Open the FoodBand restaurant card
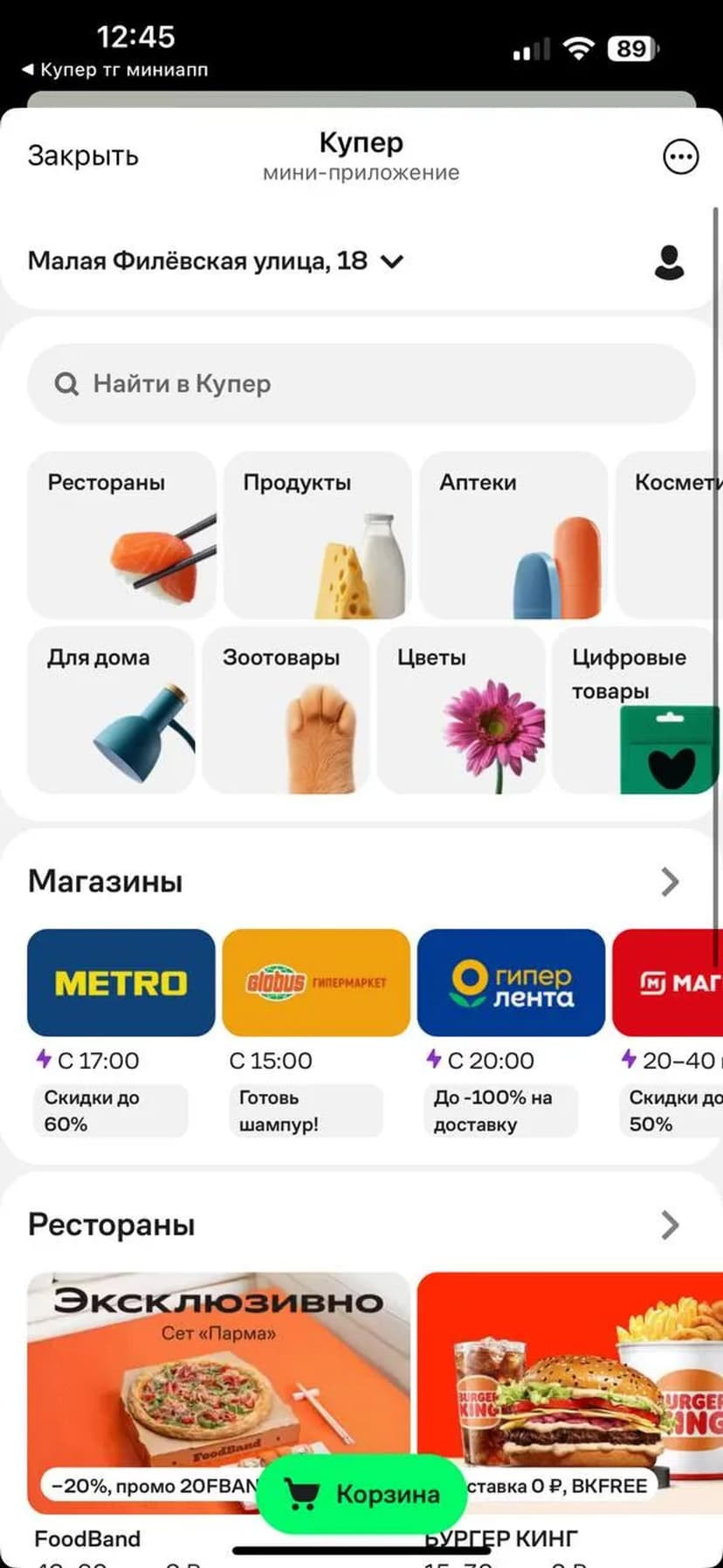723x1568 pixels. point(218,1379)
